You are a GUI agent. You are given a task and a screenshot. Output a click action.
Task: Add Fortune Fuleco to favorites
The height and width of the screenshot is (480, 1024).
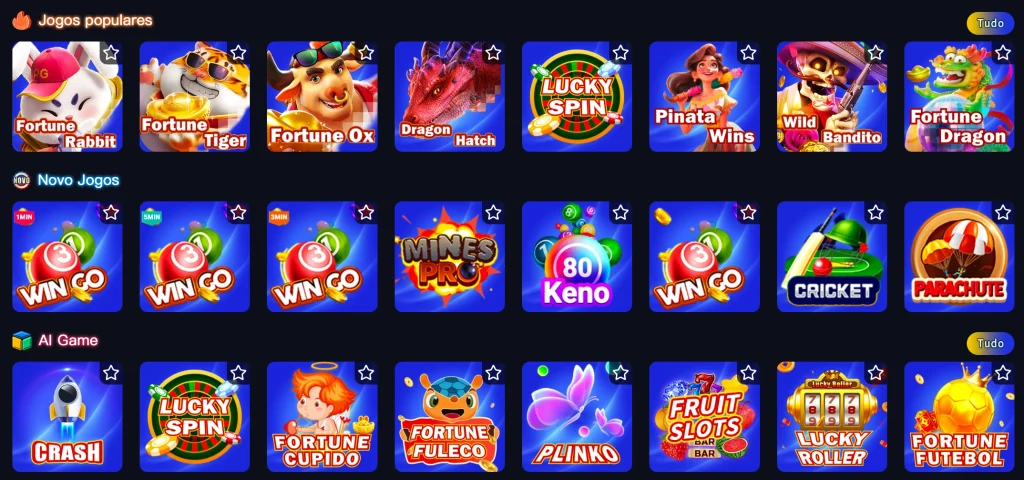click(x=493, y=373)
